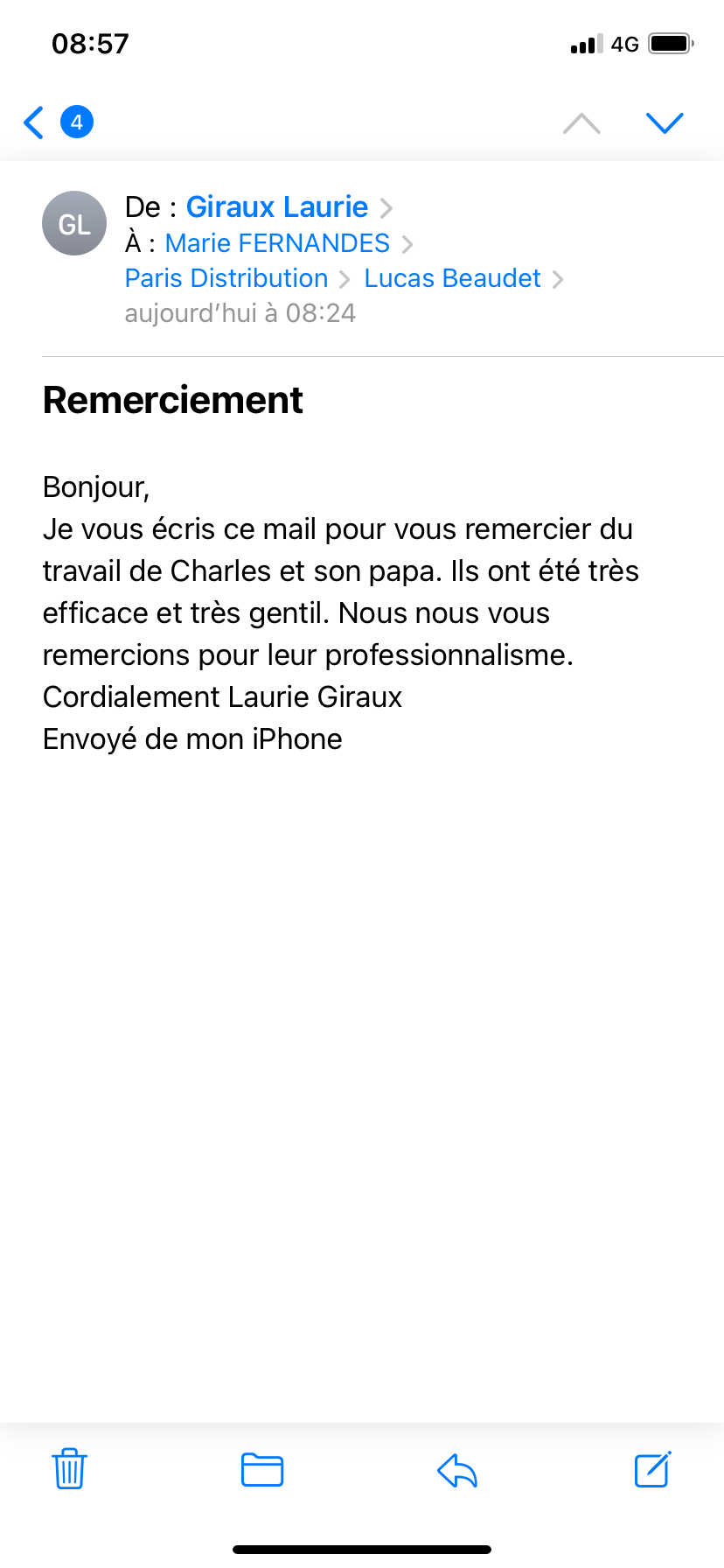The width and height of the screenshot is (724, 1568).
Task: Open the Paris Distribution recipient
Action: [x=226, y=278]
